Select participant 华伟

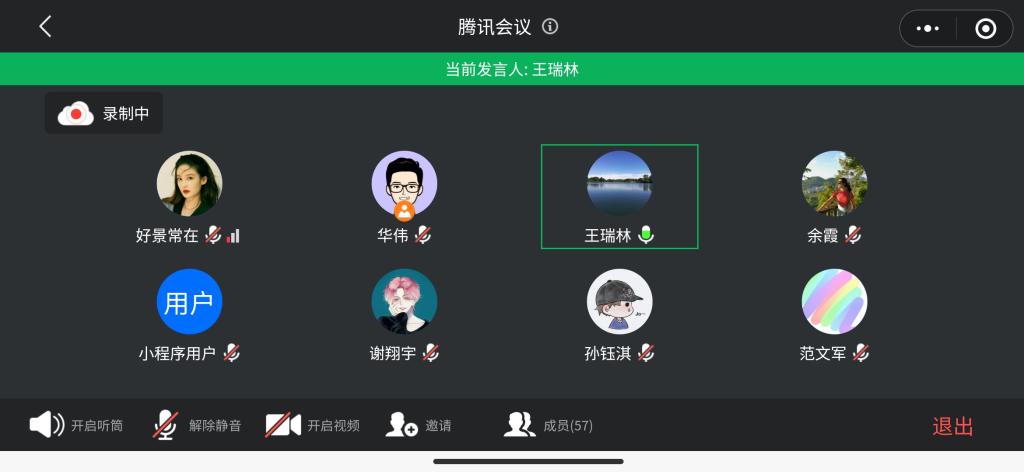tap(404, 185)
